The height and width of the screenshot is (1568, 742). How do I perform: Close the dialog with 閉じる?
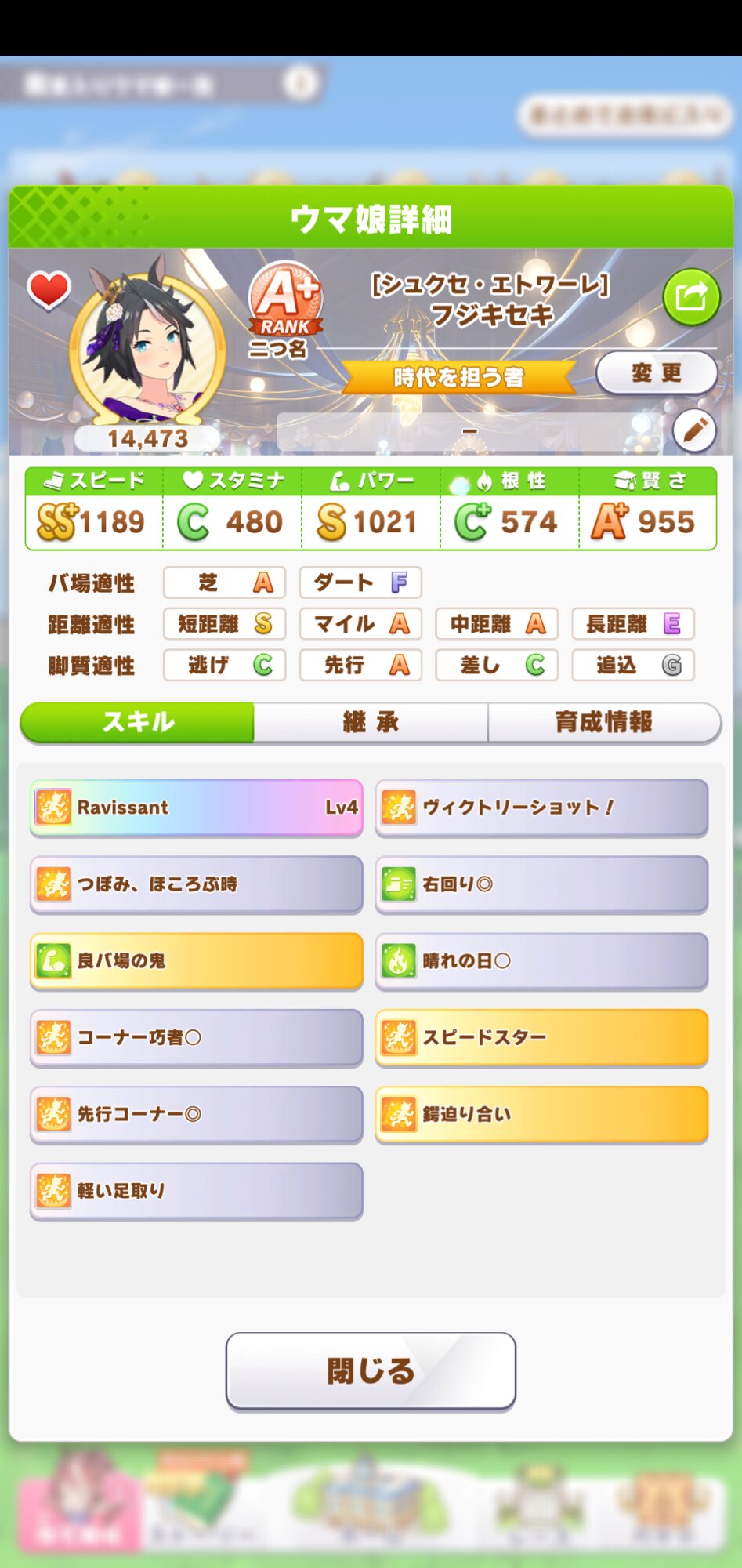[371, 1370]
